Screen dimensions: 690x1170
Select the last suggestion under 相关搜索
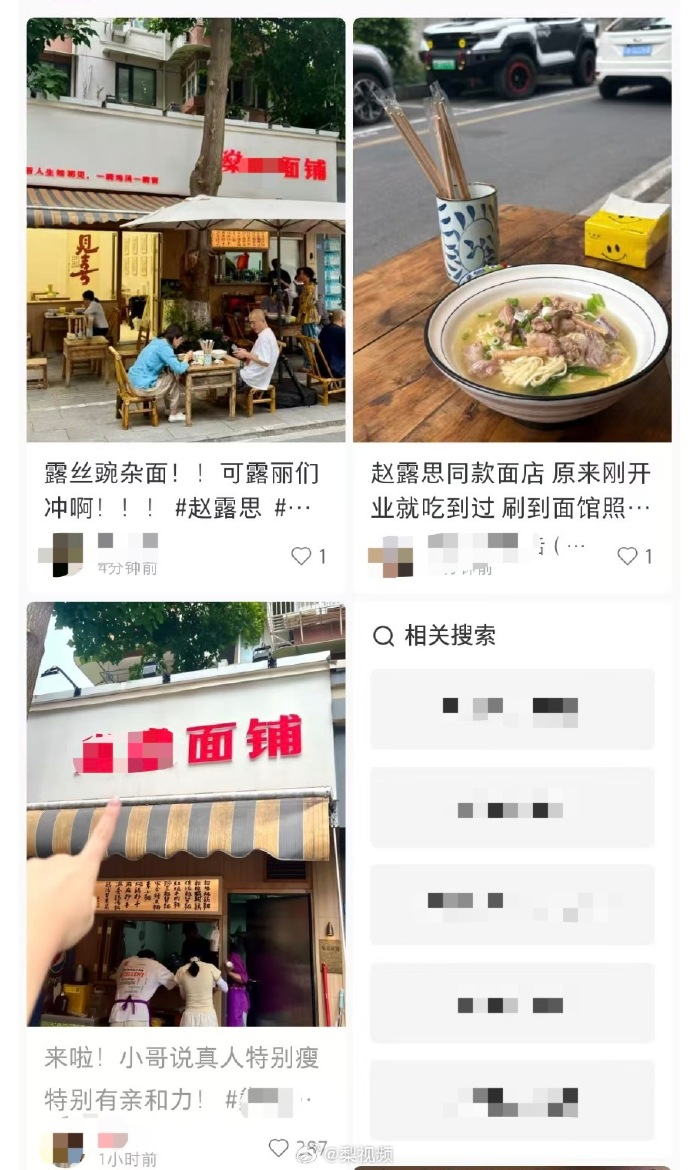pos(512,1100)
